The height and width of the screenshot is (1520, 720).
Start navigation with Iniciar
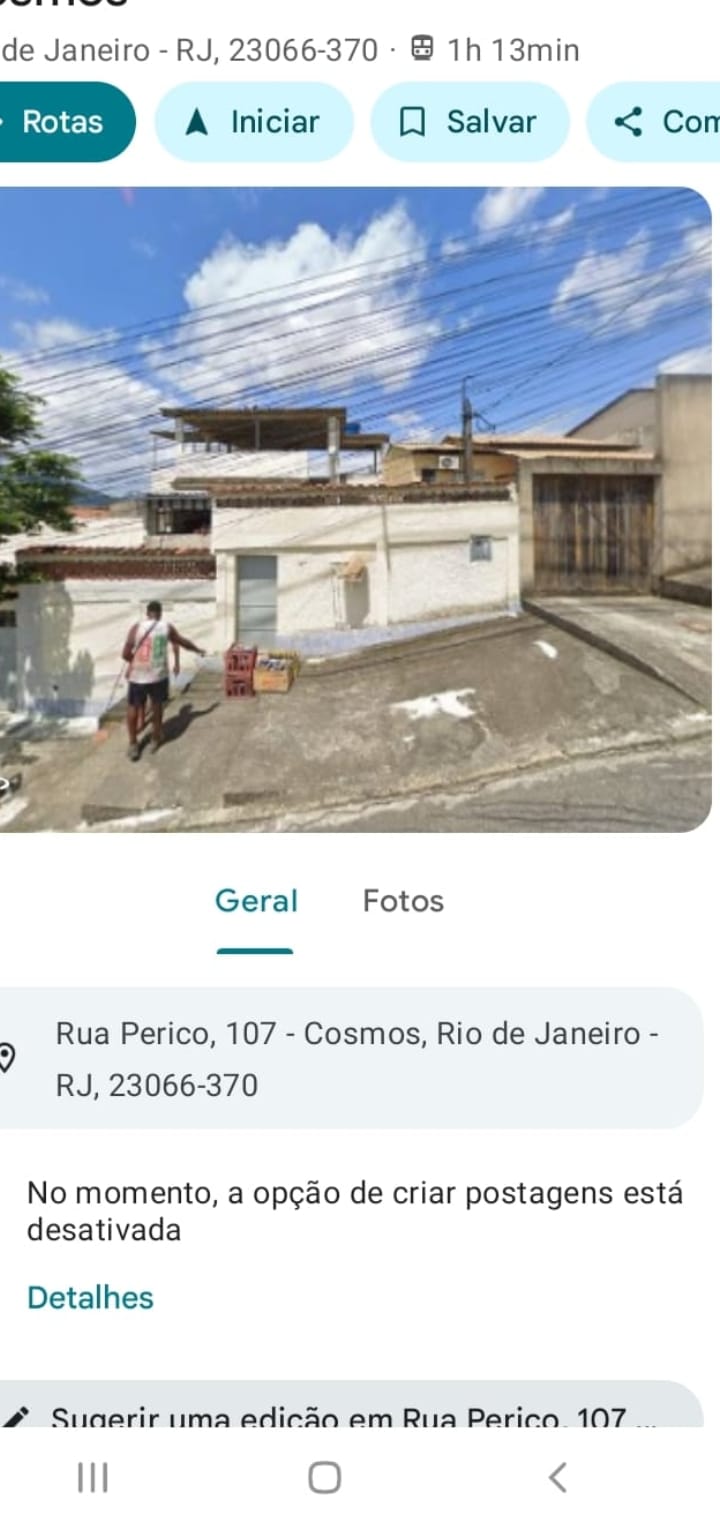pyautogui.click(x=254, y=122)
